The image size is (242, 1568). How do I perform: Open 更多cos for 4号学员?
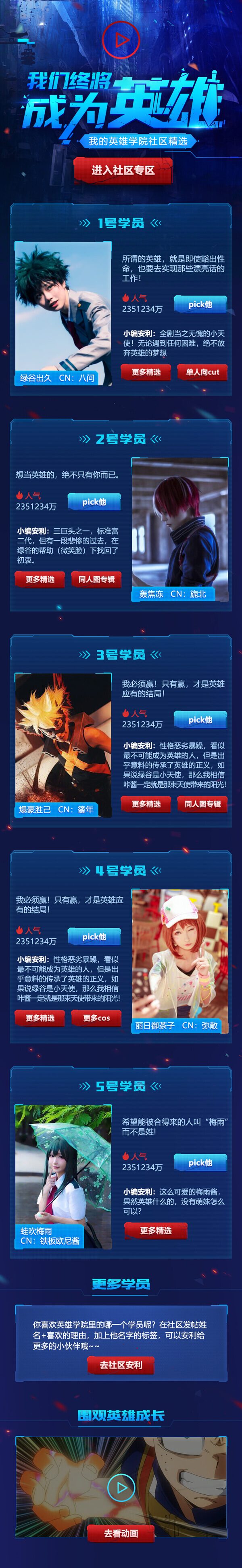96,1018
